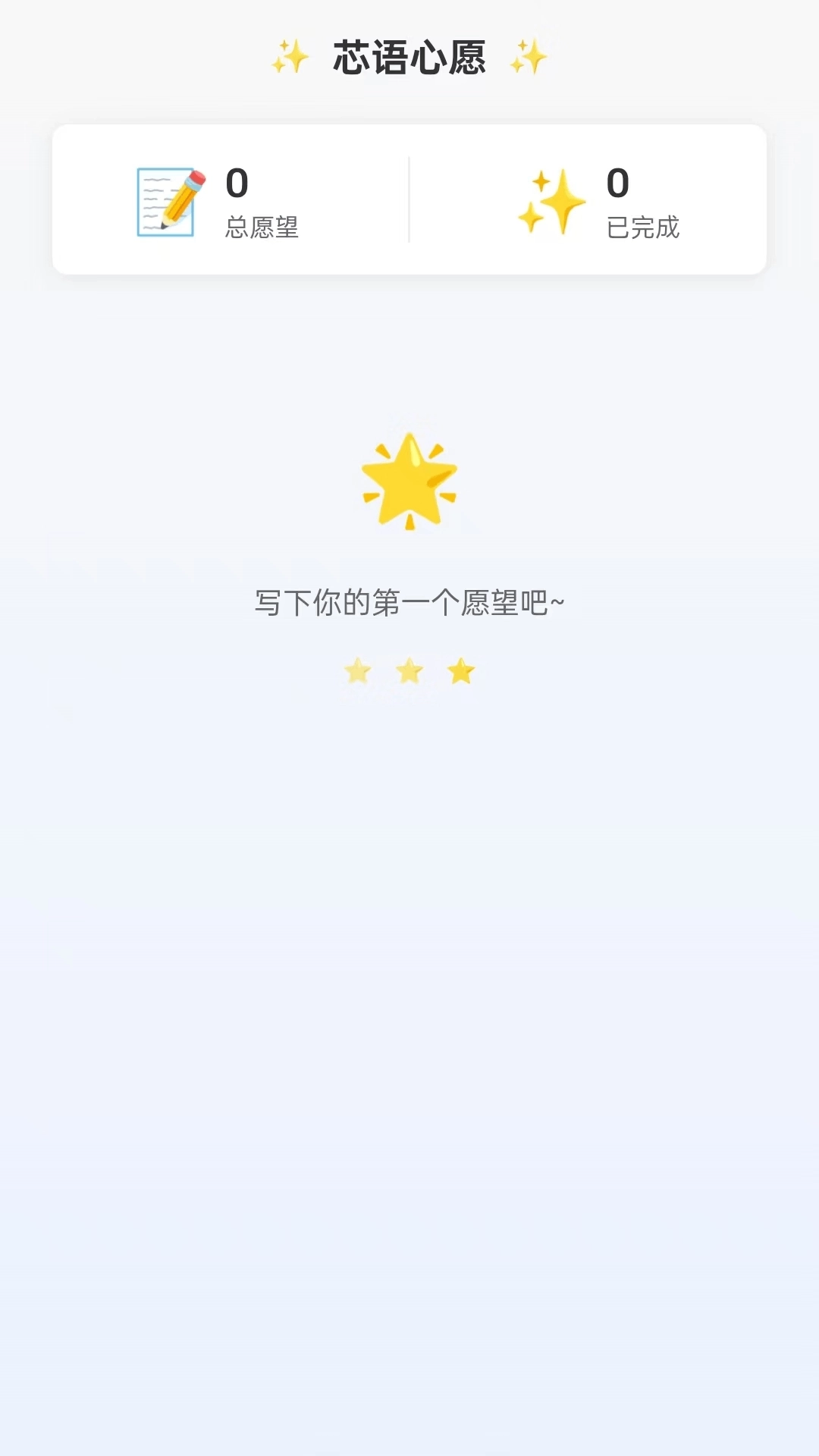
Task: Click the 芯语心愿 title header
Action: pos(409,55)
